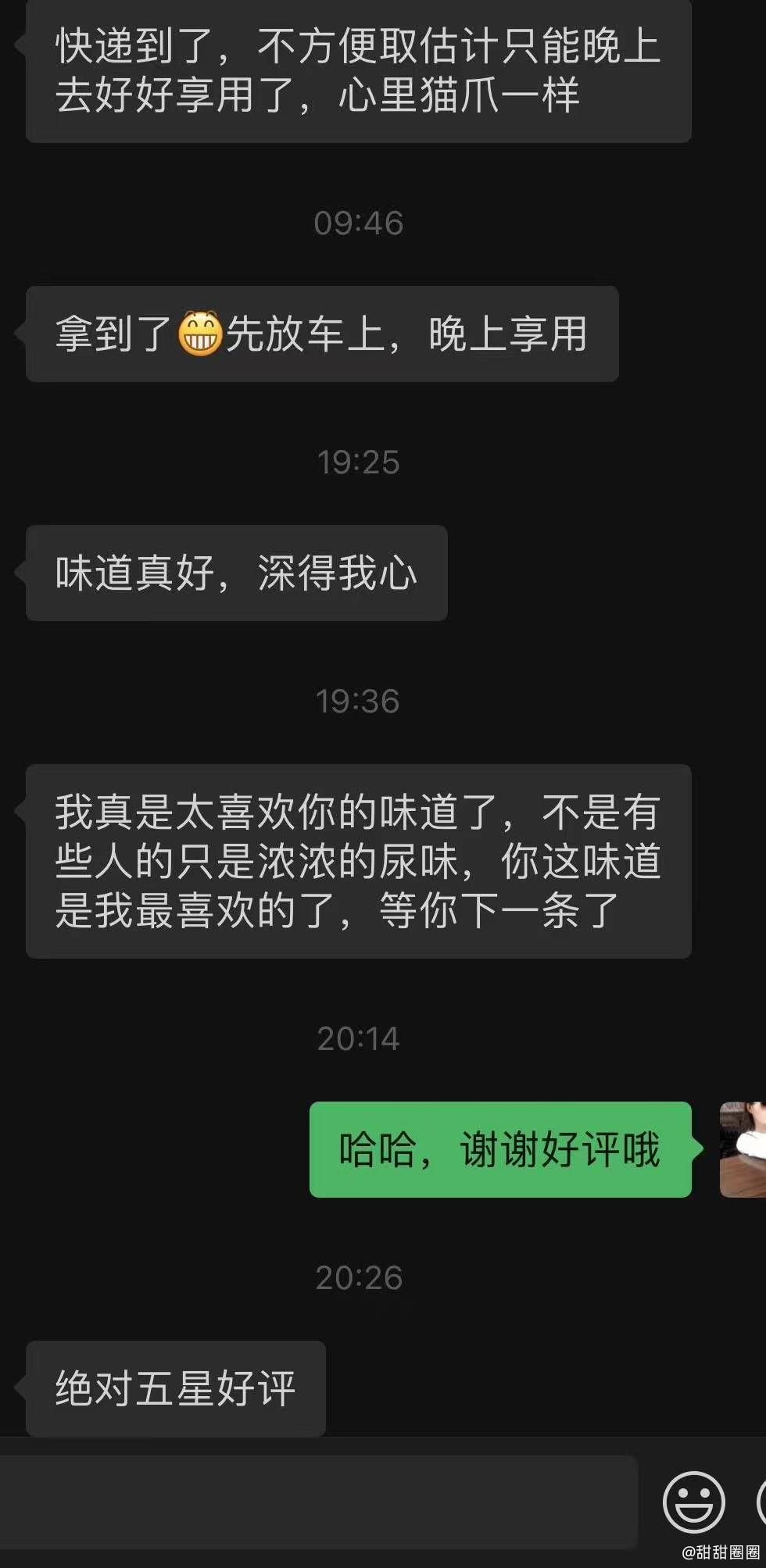This screenshot has height=1568, width=766.
Task: Tap the message input field
Action: pos(318,1501)
